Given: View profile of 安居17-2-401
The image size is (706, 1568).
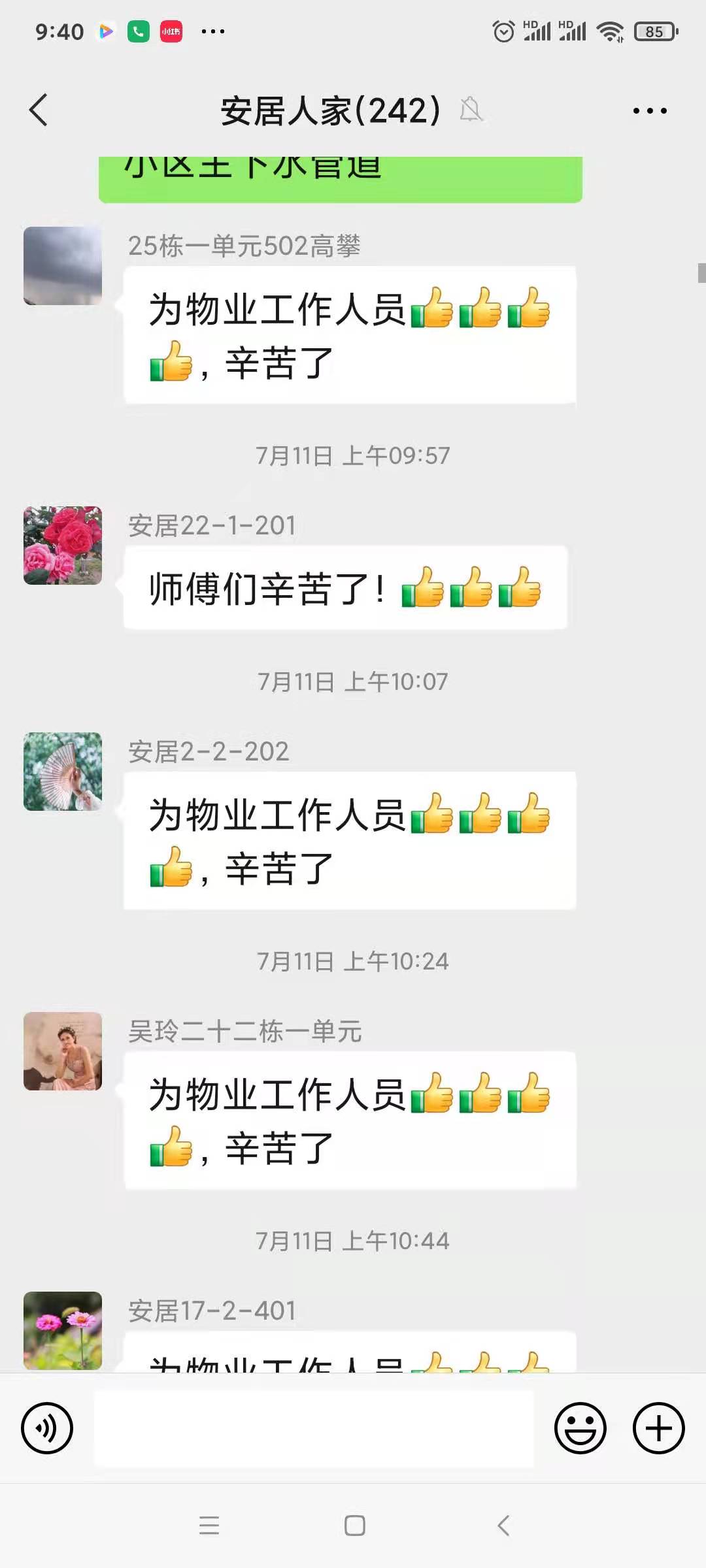Looking at the screenshot, I should 63,1330.
